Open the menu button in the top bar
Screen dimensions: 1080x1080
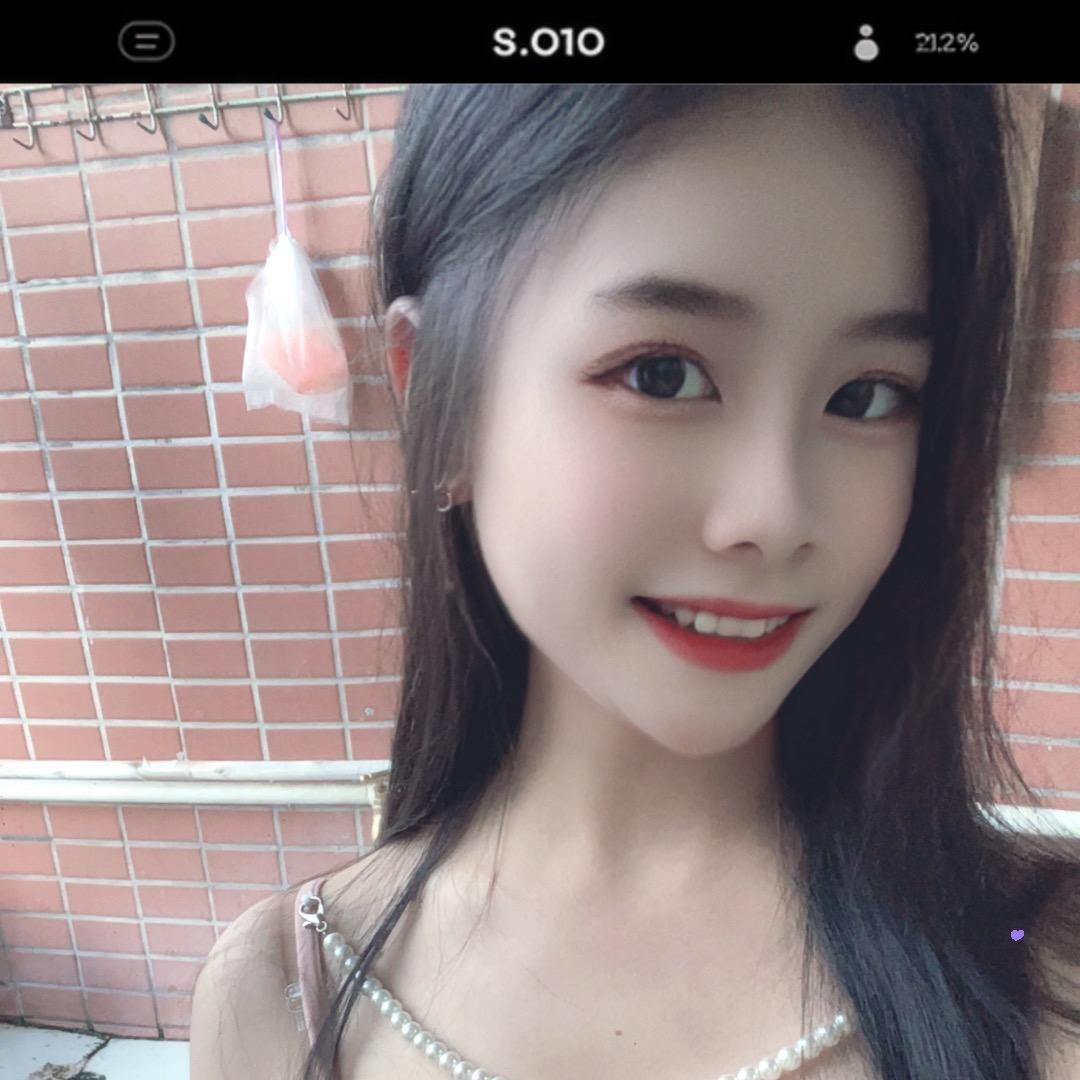[146, 41]
